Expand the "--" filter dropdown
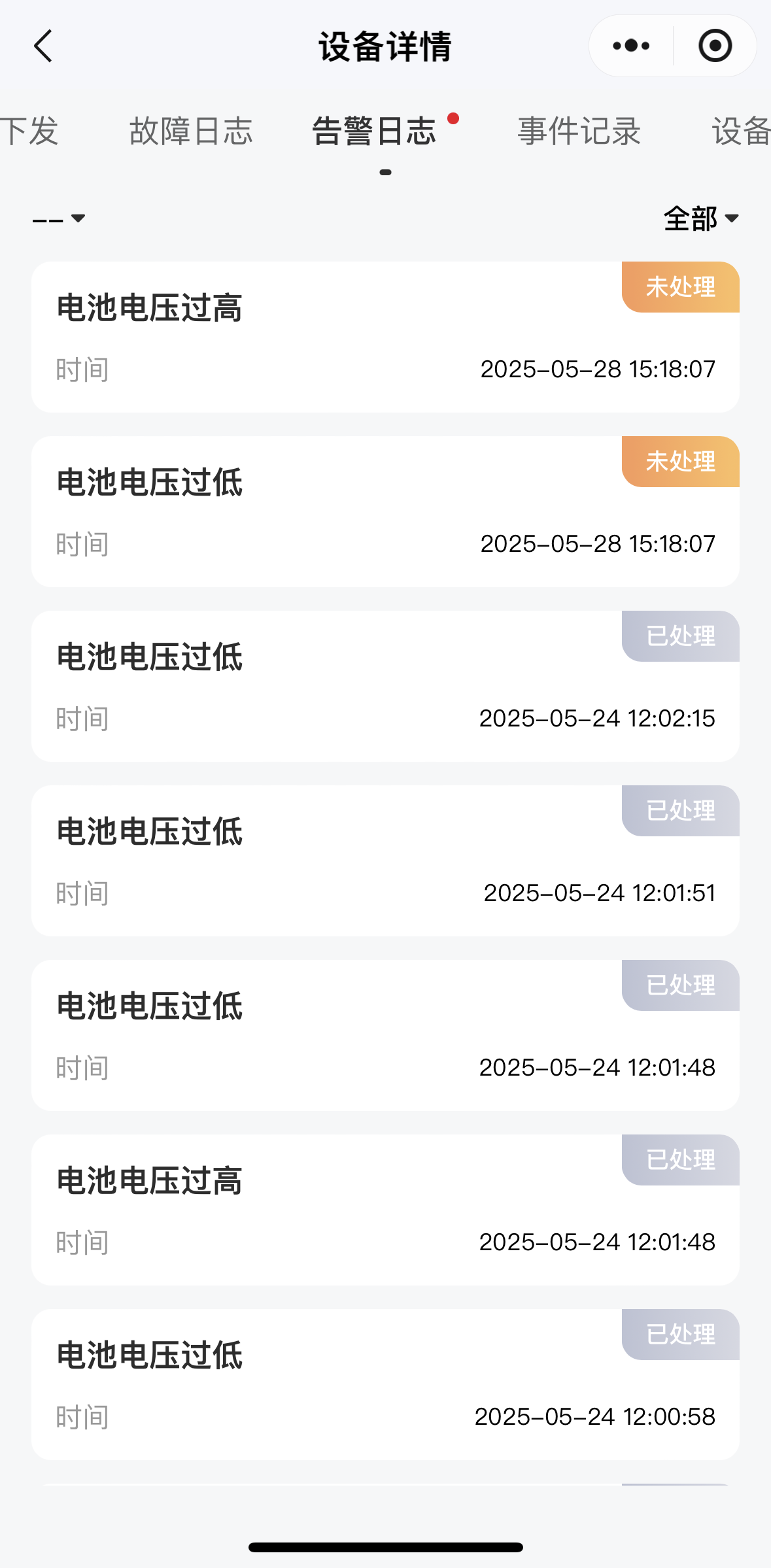 tap(59, 218)
